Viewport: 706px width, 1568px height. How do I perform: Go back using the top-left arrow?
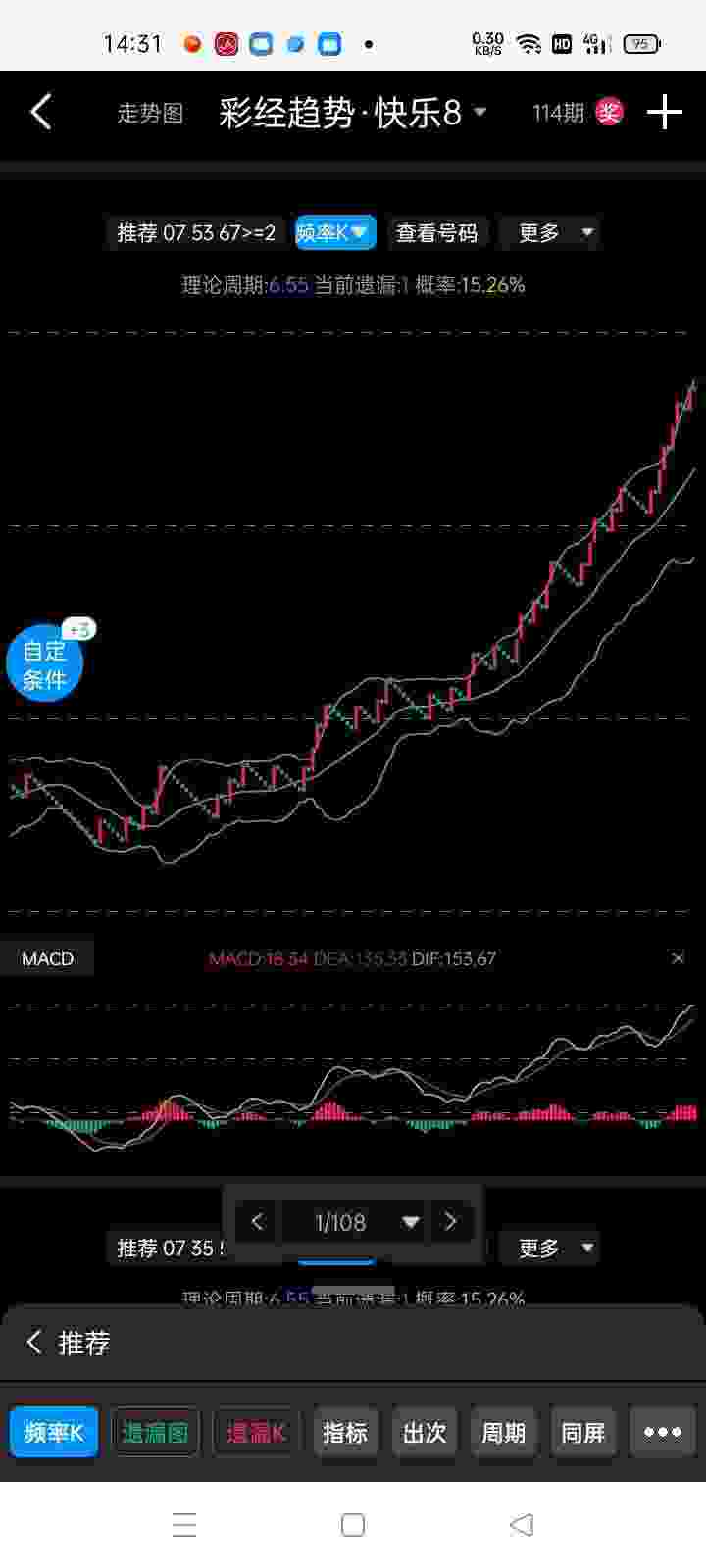41,113
